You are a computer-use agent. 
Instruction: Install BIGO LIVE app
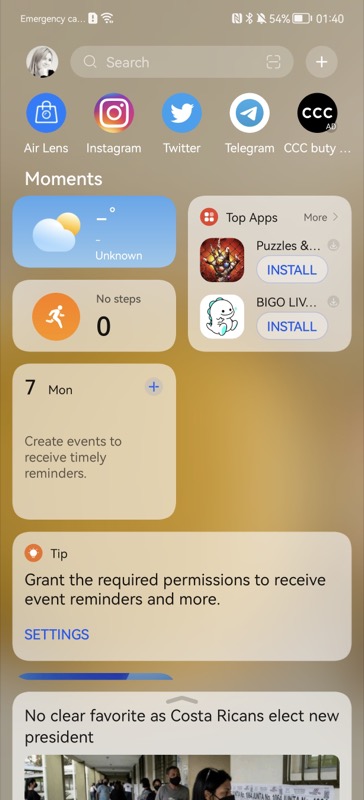(x=292, y=326)
